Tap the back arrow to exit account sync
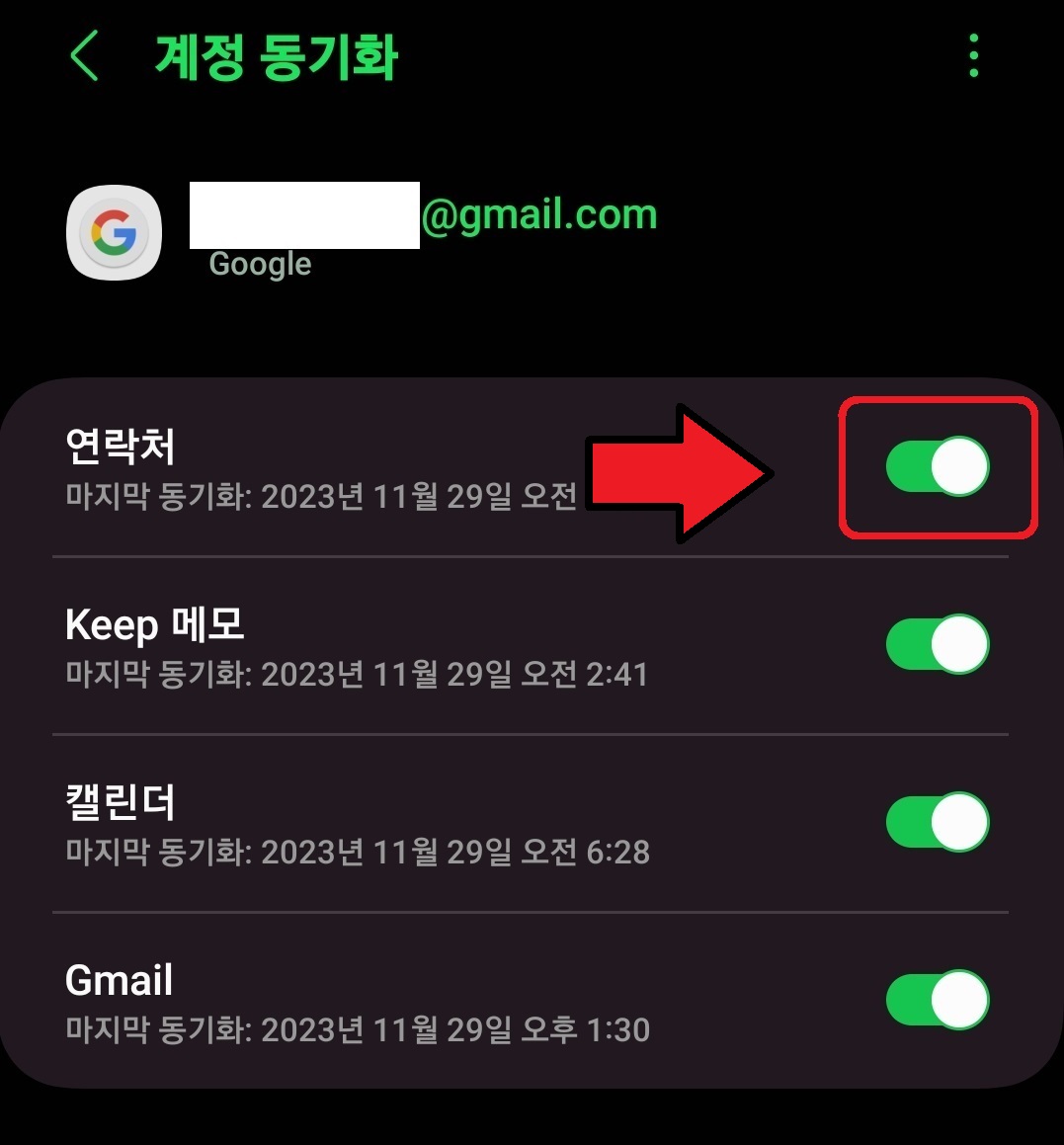The width and height of the screenshot is (1064, 1145). point(84,56)
